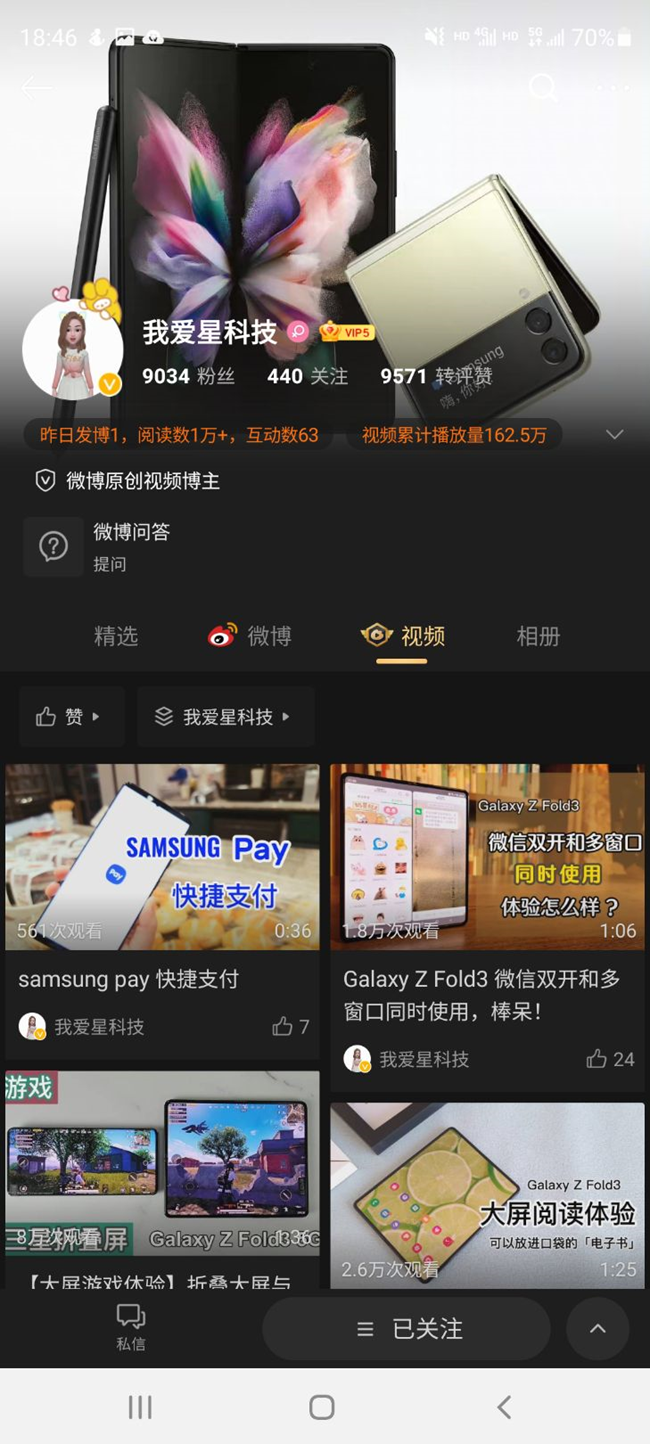
Task: Tap the system home button
Action: click(x=322, y=1407)
